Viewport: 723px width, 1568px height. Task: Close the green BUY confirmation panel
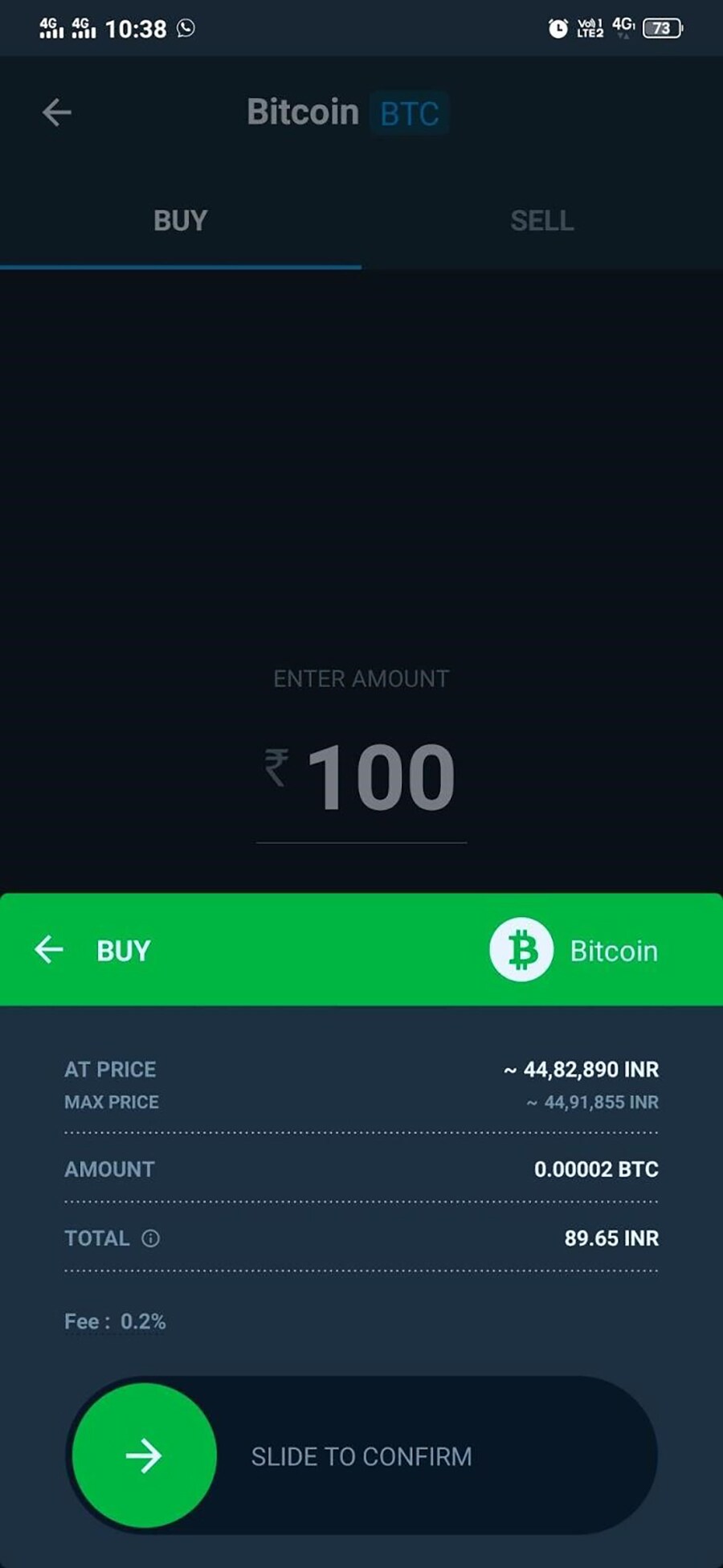pos(49,949)
